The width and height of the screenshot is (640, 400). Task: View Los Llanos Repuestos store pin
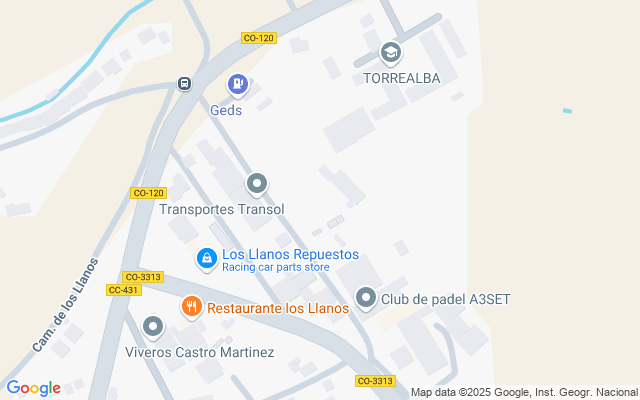pyautogui.click(x=207, y=260)
